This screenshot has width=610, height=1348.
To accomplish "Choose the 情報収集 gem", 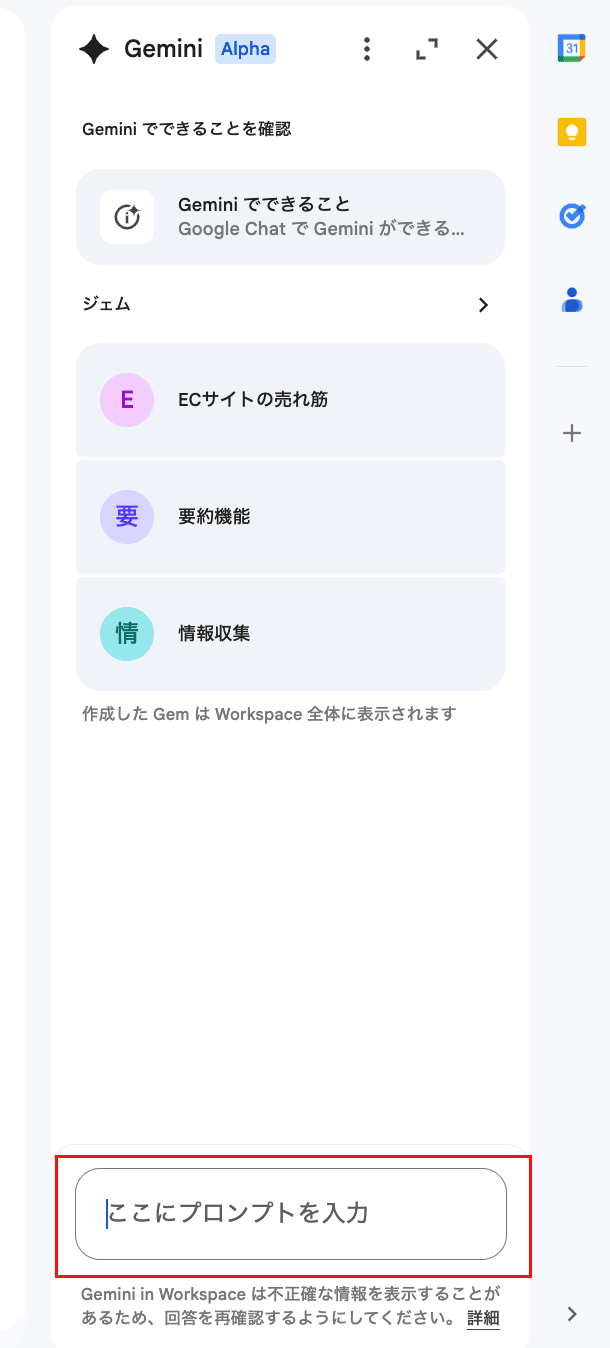I will 290,633.
